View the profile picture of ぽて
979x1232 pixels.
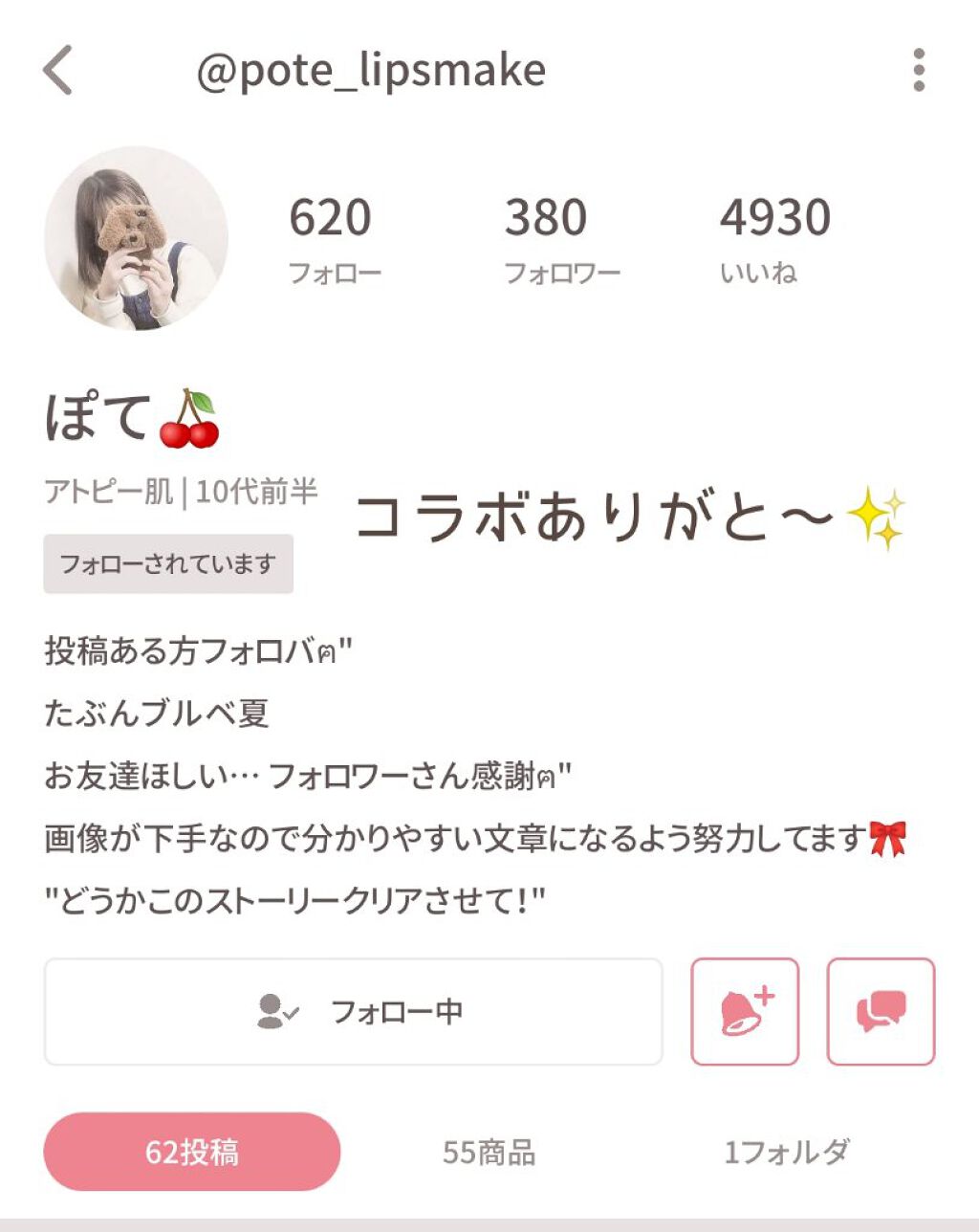coord(136,238)
